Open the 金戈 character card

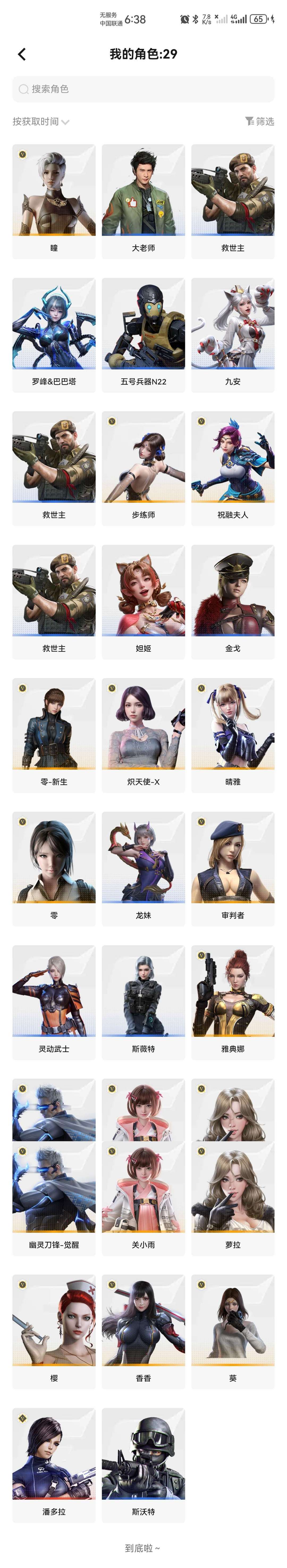pyautogui.click(x=233, y=602)
